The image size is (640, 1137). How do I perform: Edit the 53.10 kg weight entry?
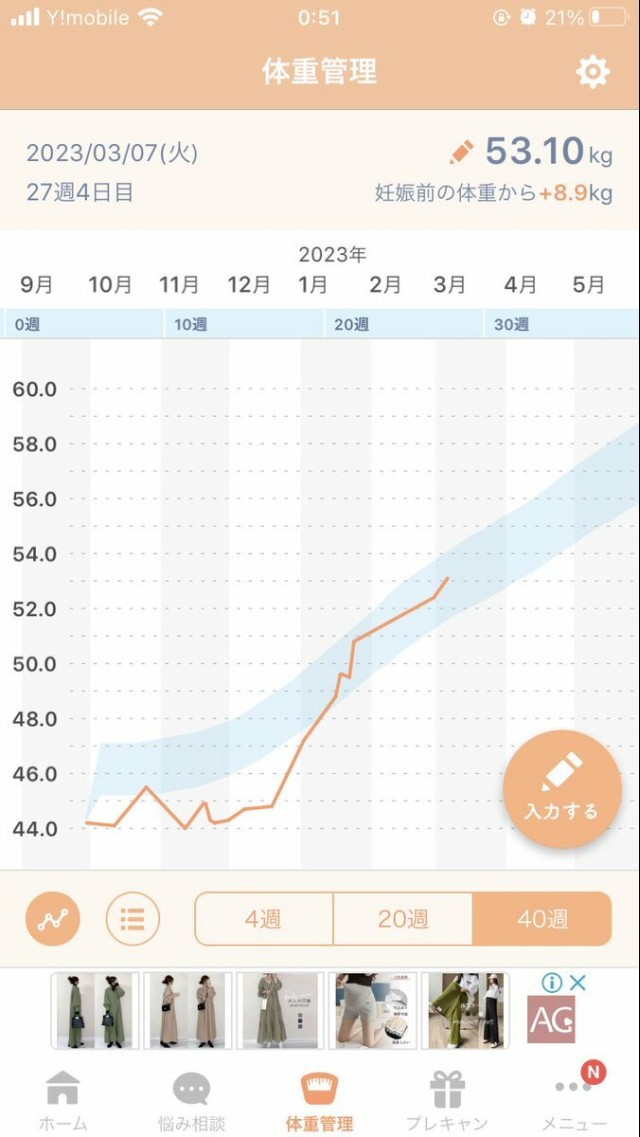point(461,153)
